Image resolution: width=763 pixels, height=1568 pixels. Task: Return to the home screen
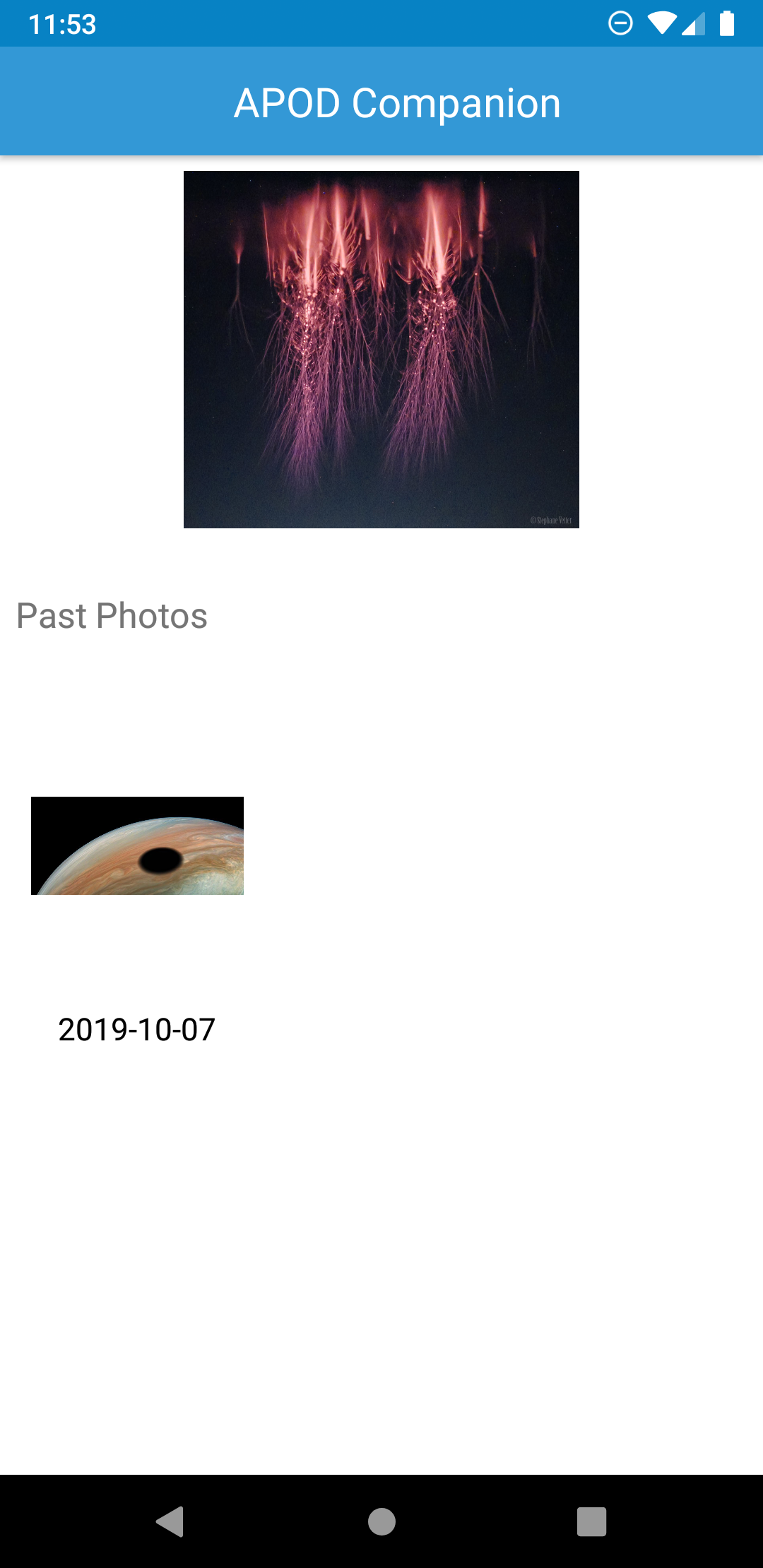click(381, 1521)
